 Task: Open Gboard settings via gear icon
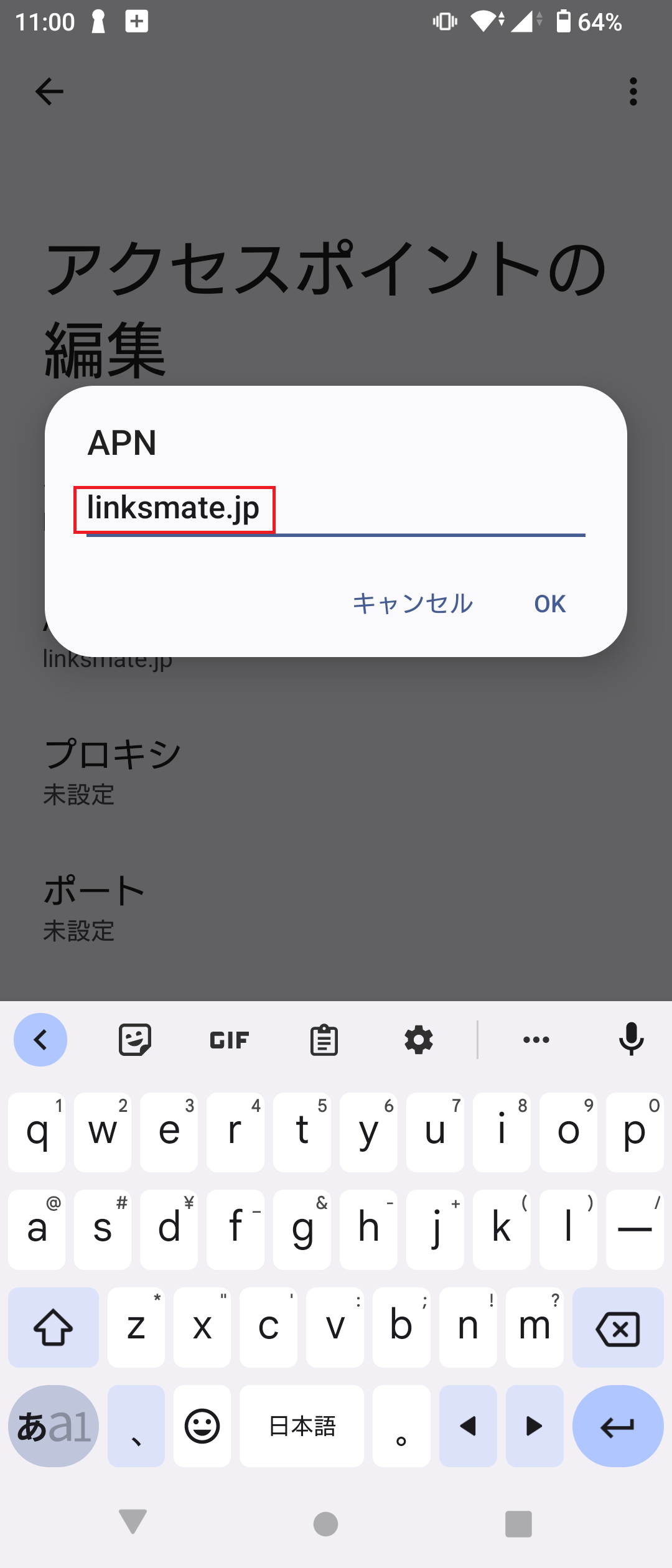pyautogui.click(x=418, y=1039)
